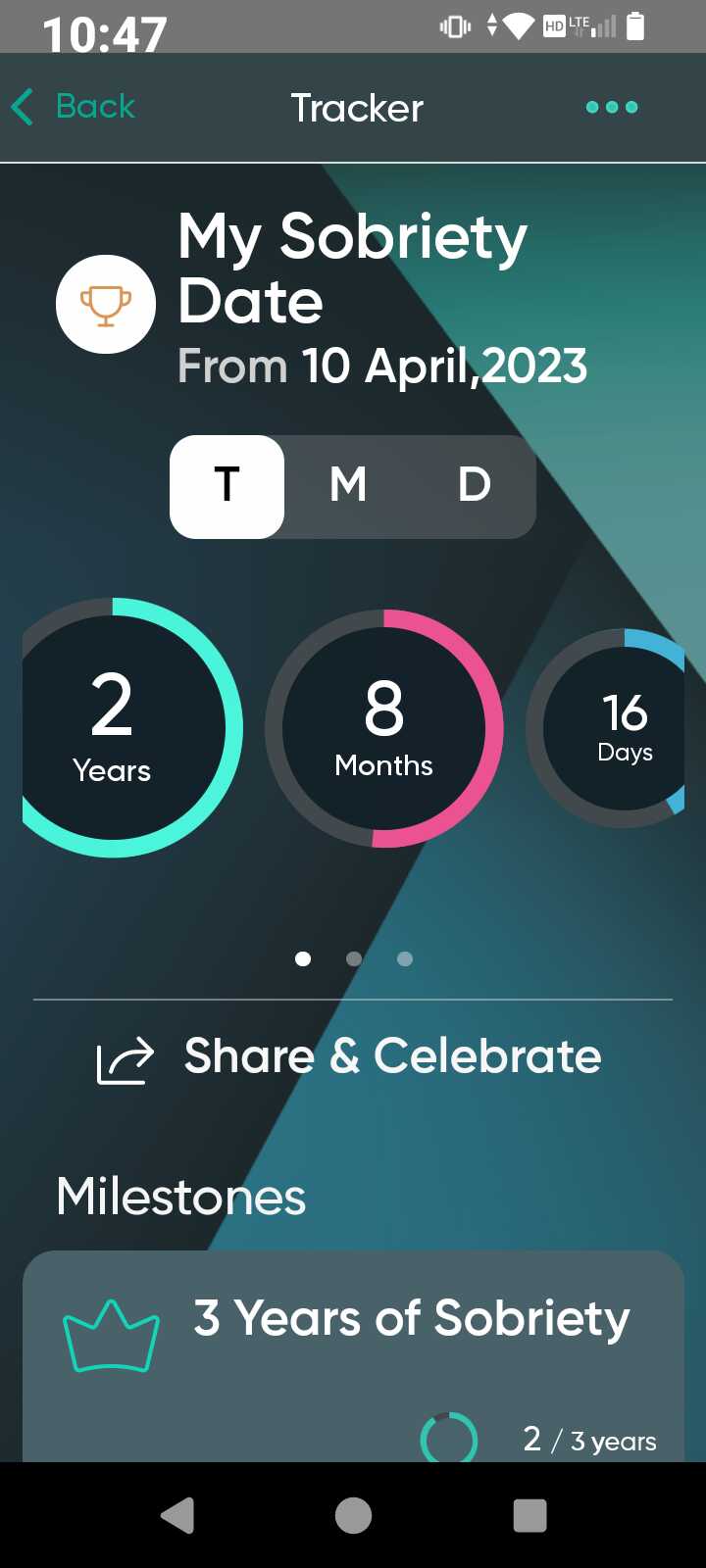706x1568 pixels.
Task: Go back using the Back button
Action: tap(74, 107)
